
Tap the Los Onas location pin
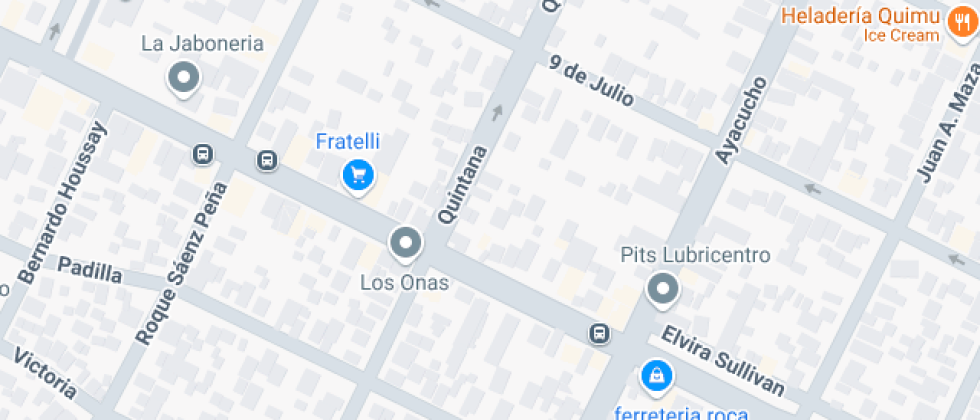[405, 242]
